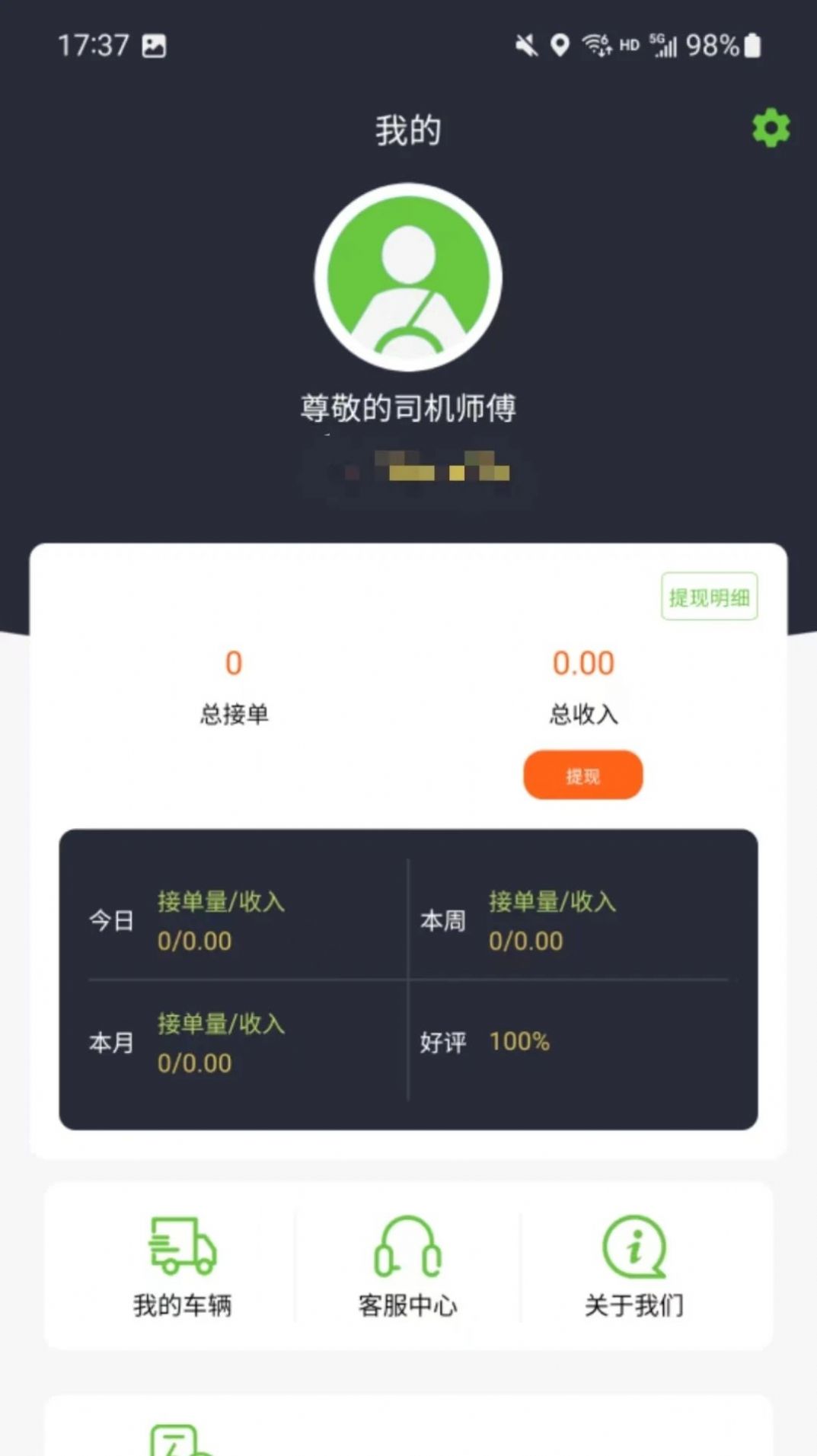Screen dimensions: 817x1456
Task: Tap the location icon in status bar
Action: 561,46
